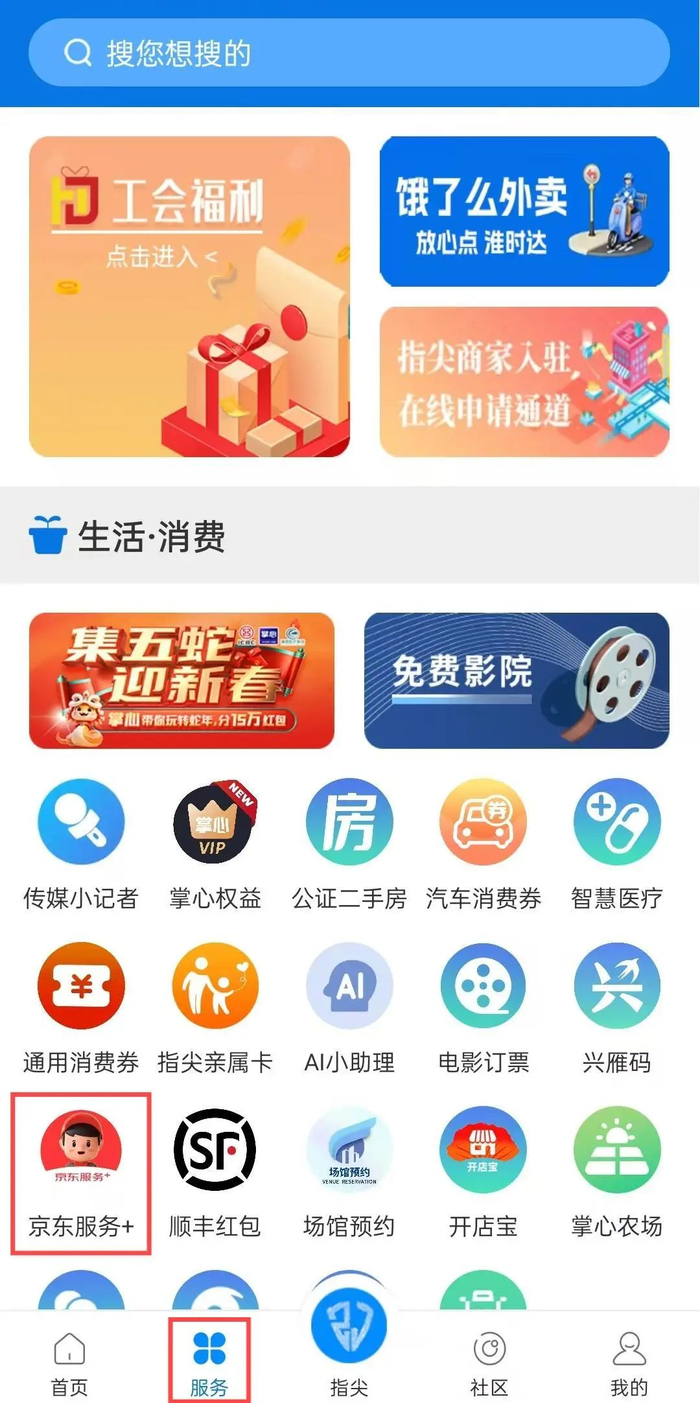The image size is (700, 1403).
Task: Tap the search box 搜您想搜的
Action: [x=349, y=53]
